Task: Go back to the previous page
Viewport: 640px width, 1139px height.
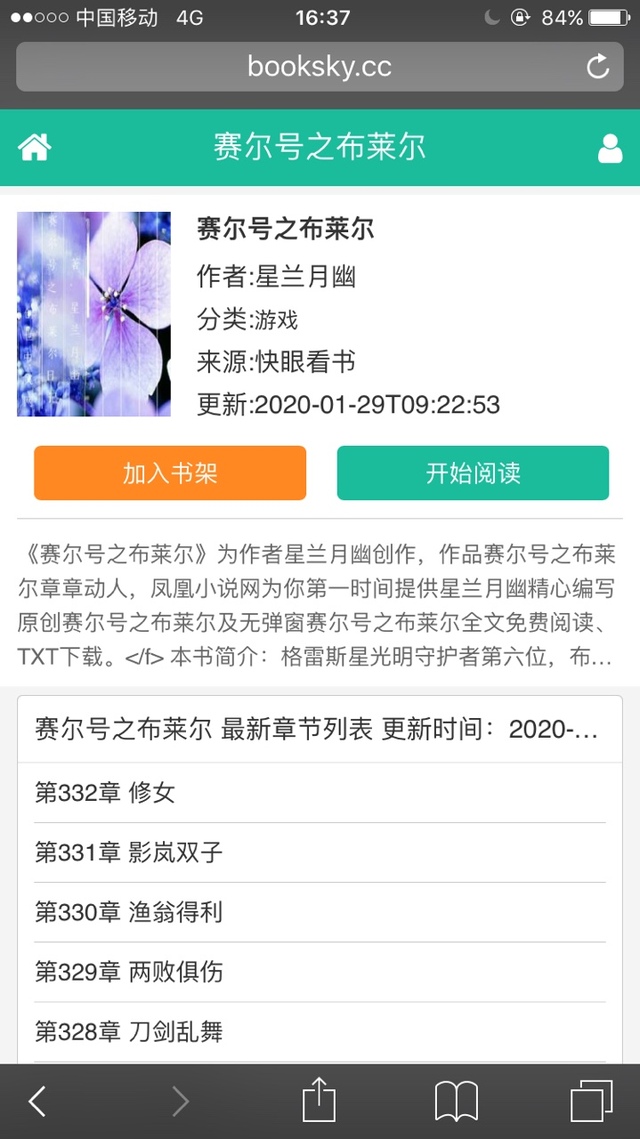Action: point(37,1101)
